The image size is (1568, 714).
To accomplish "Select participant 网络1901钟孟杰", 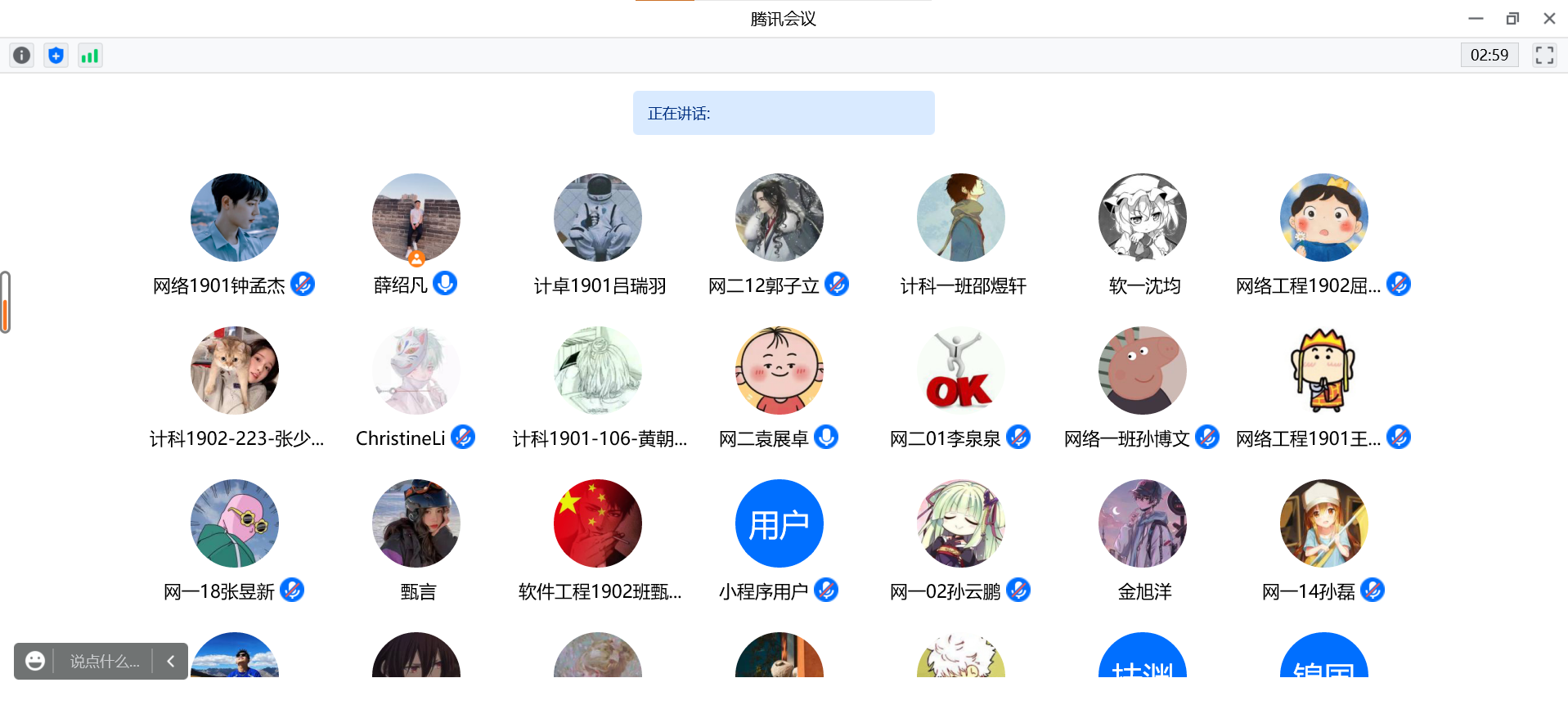I will click(x=235, y=218).
